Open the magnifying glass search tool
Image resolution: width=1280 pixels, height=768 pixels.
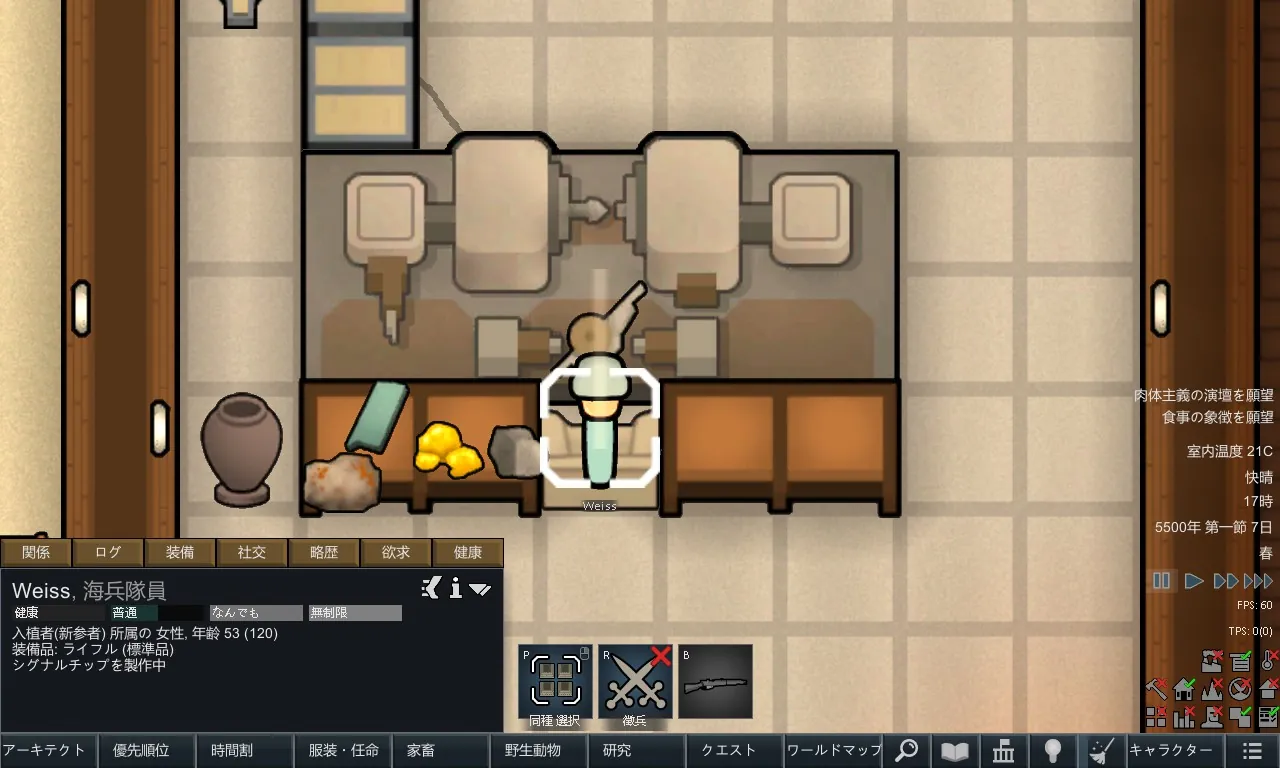(x=907, y=750)
